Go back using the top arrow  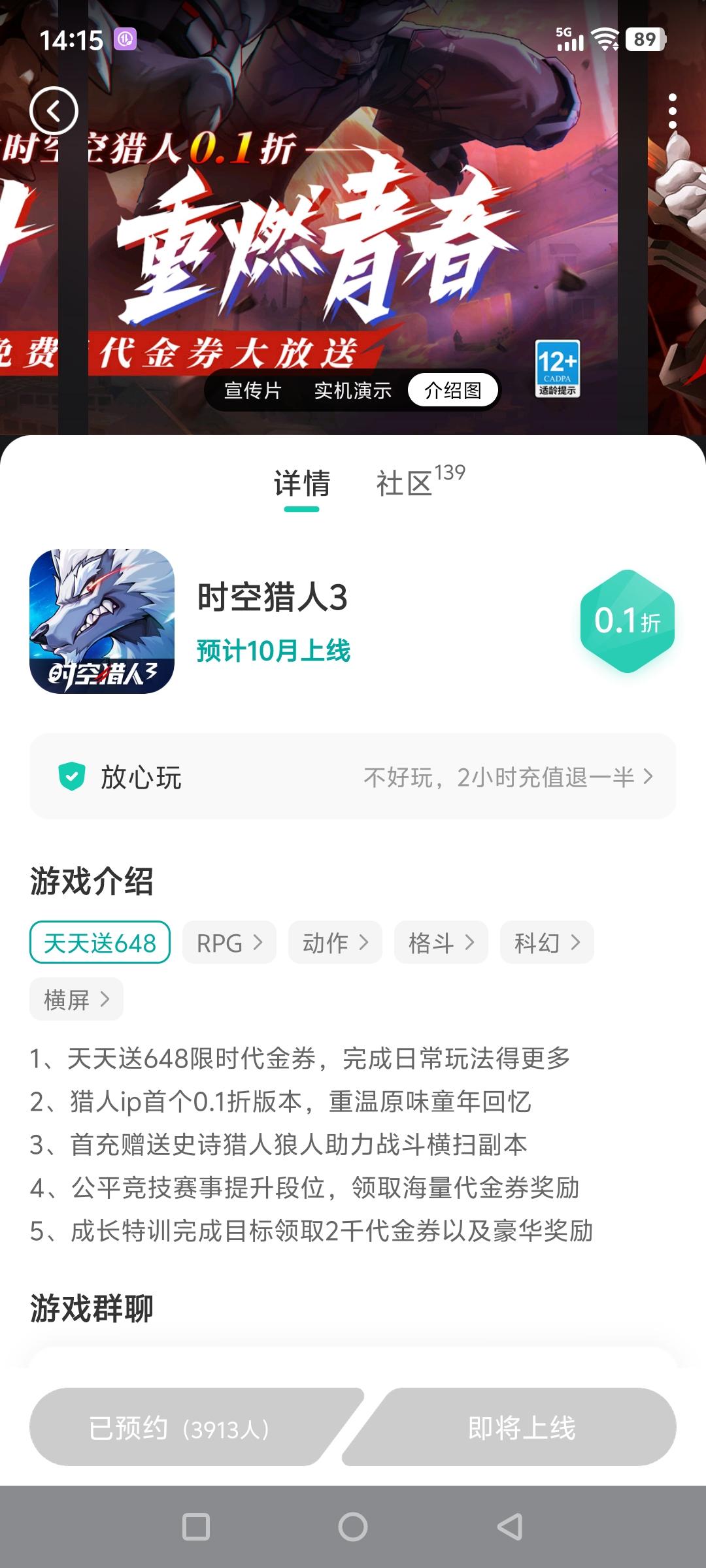(54, 111)
